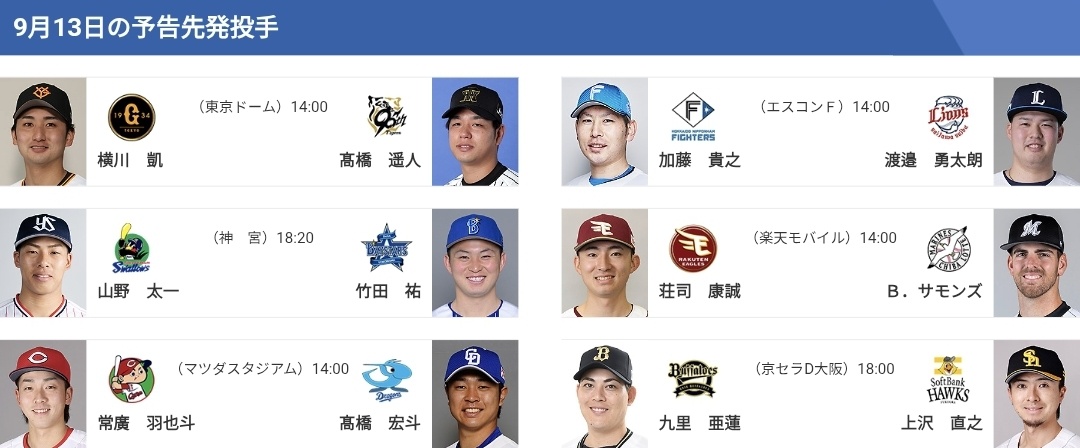Open the 九里 亜蓮 vs 上沢 直之 matchup card
Image resolution: width=1080 pixels, height=448 pixels.
(820, 394)
